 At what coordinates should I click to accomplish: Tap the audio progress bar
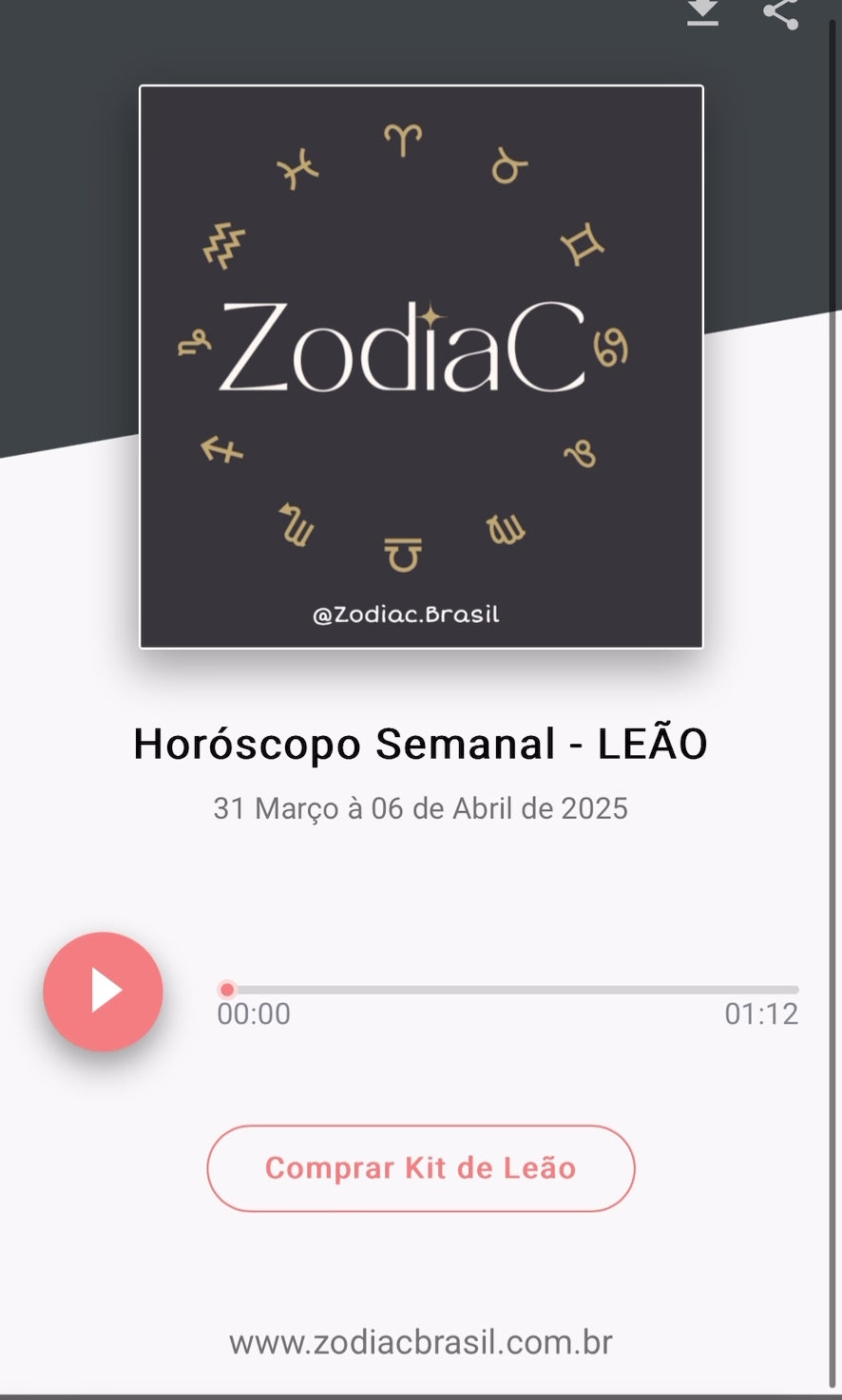[507, 990]
